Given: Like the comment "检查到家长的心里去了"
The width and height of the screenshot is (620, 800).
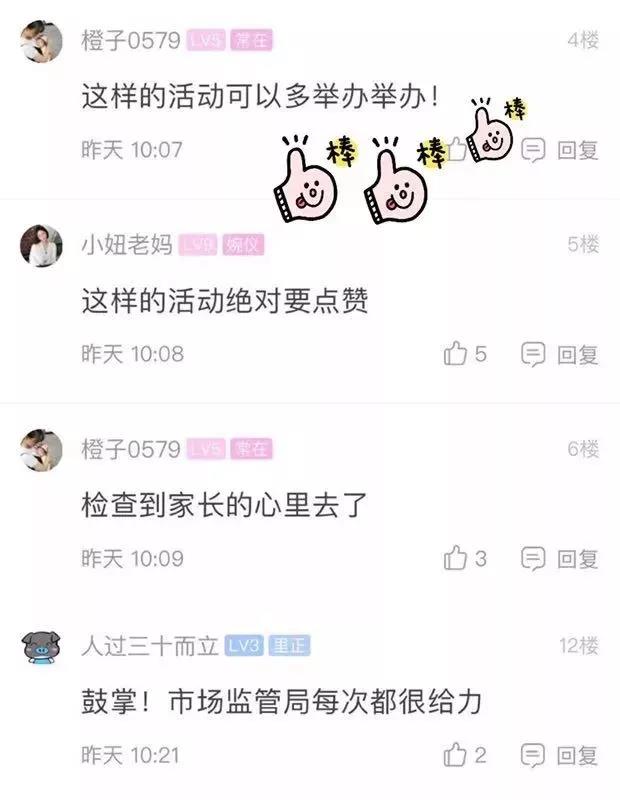Looking at the screenshot, I should [x=457, y=558].
